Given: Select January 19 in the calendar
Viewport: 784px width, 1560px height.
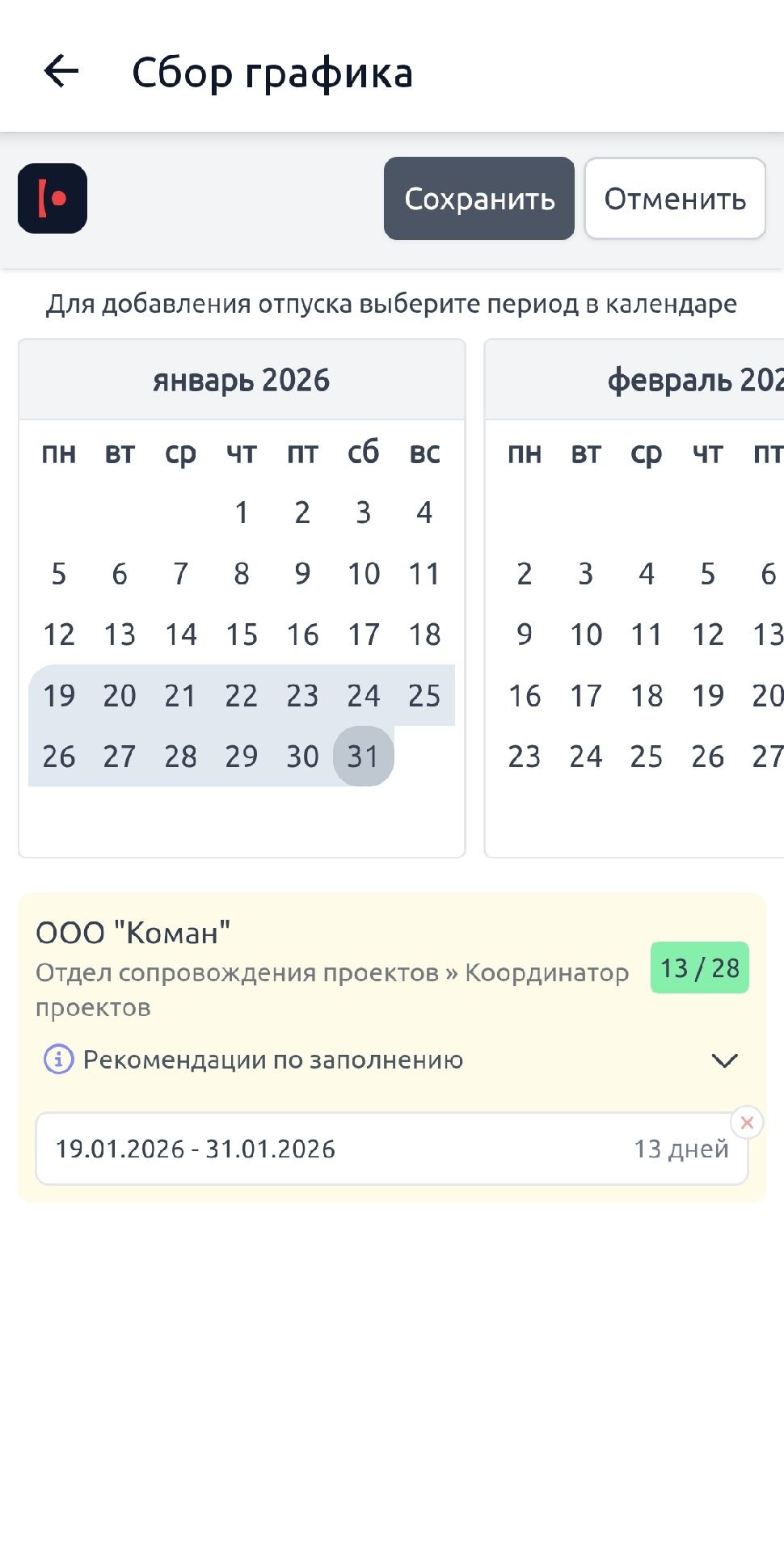Looking at the screenshot, I should point(59,695).
